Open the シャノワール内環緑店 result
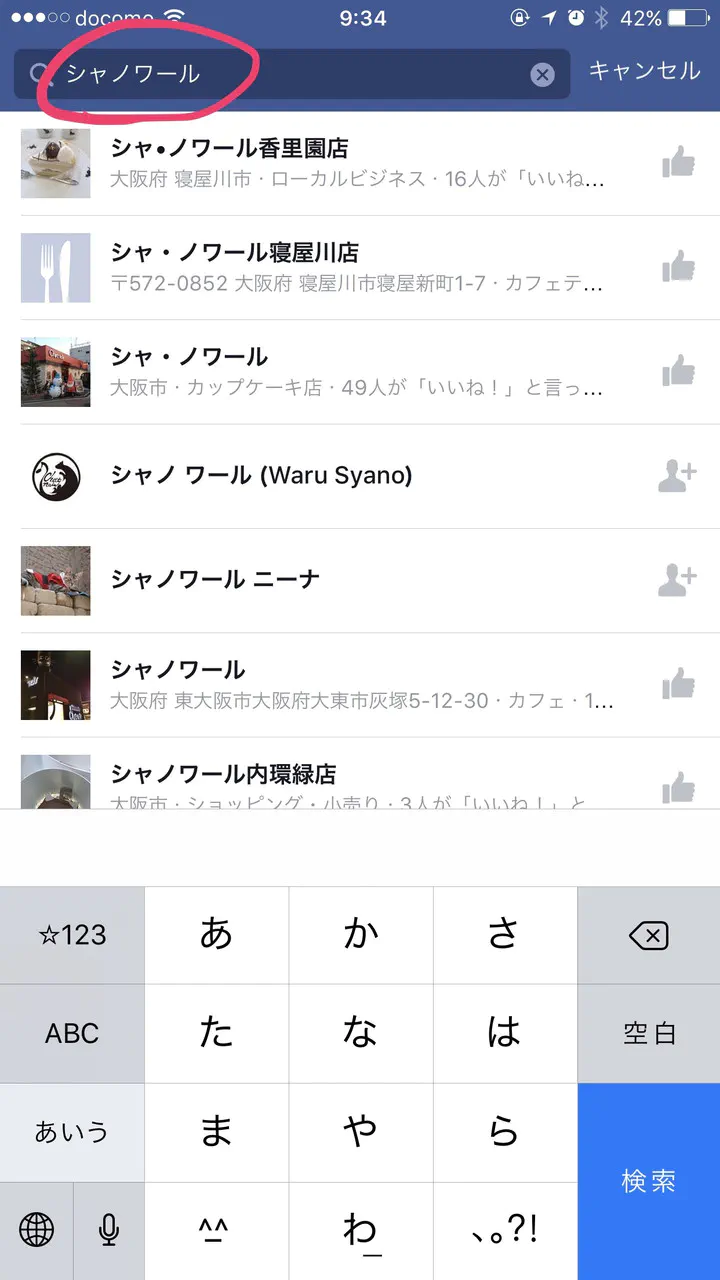This screenshot has height=1280, width=720. tap(360, 773)
